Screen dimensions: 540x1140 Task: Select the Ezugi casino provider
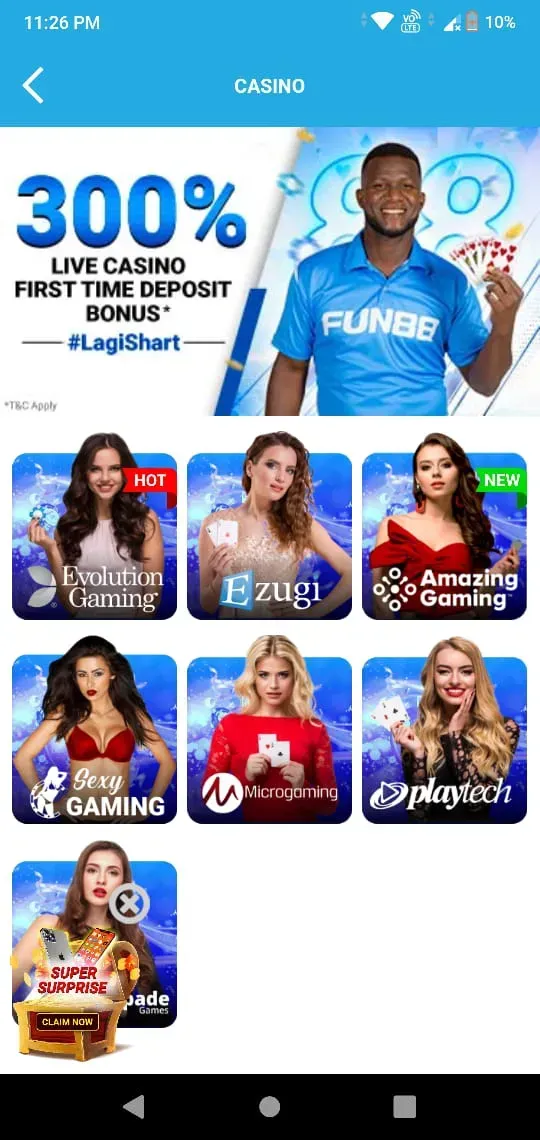pos(270,527)
